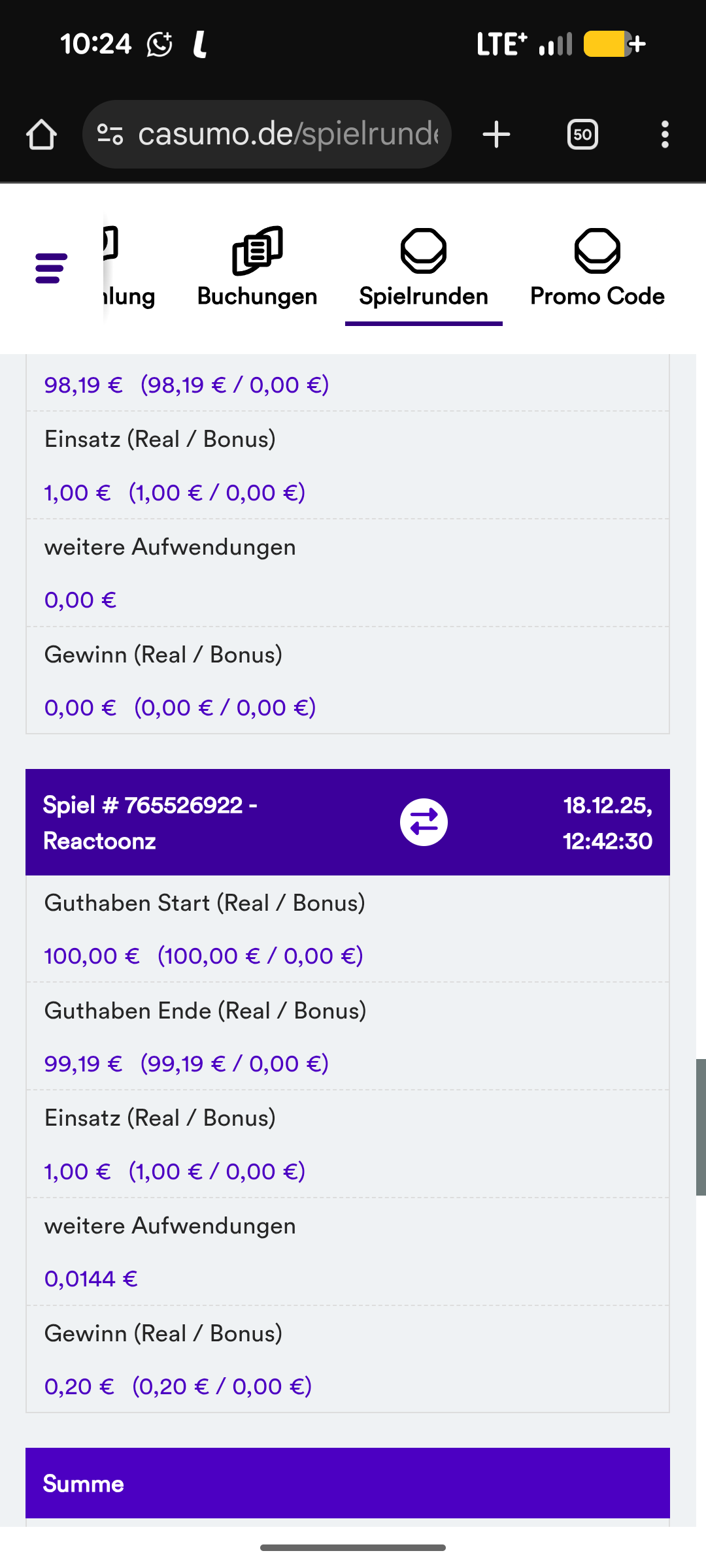
Task: Show the open tabs switcher
Action: click(x=582, y=135)
